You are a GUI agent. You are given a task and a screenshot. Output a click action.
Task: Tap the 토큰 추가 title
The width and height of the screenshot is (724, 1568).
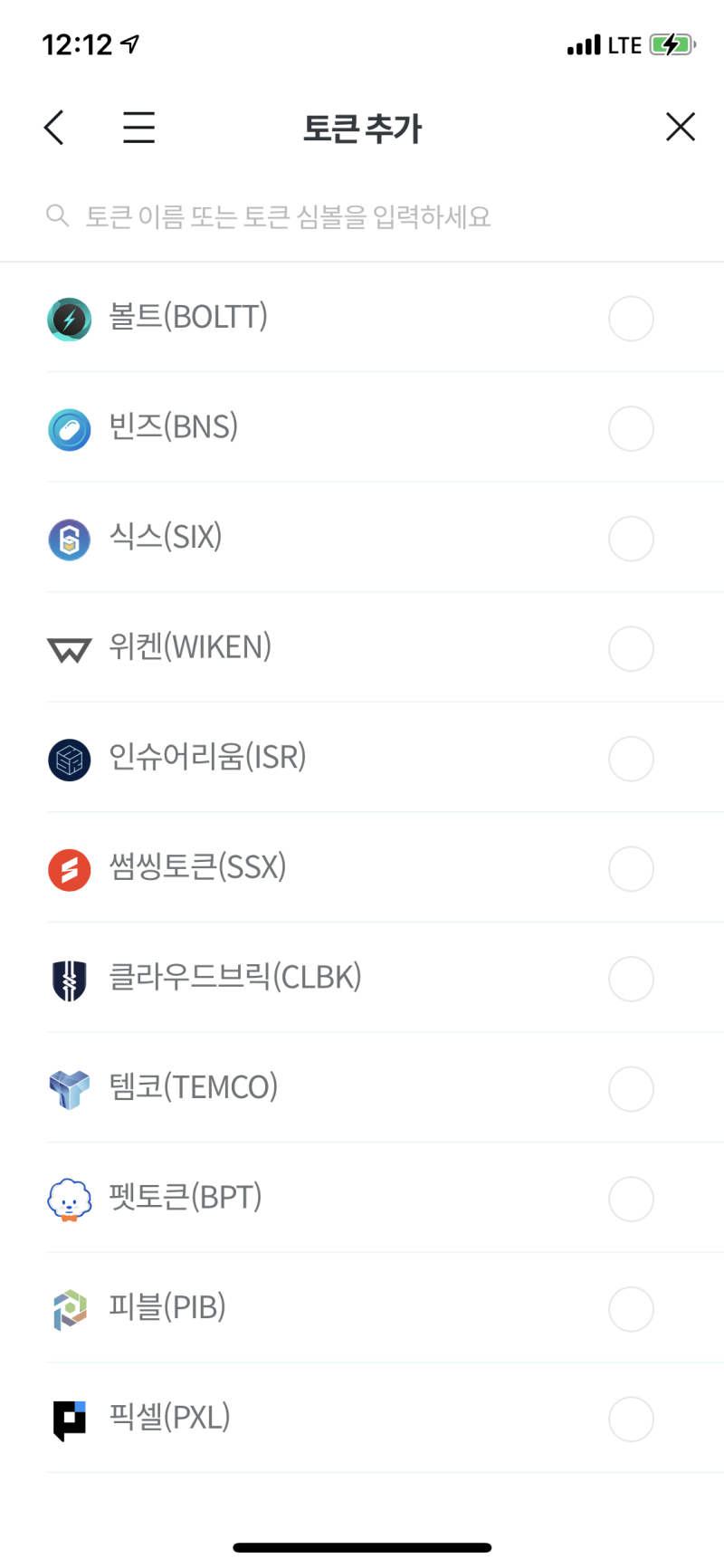click(362, 128)
